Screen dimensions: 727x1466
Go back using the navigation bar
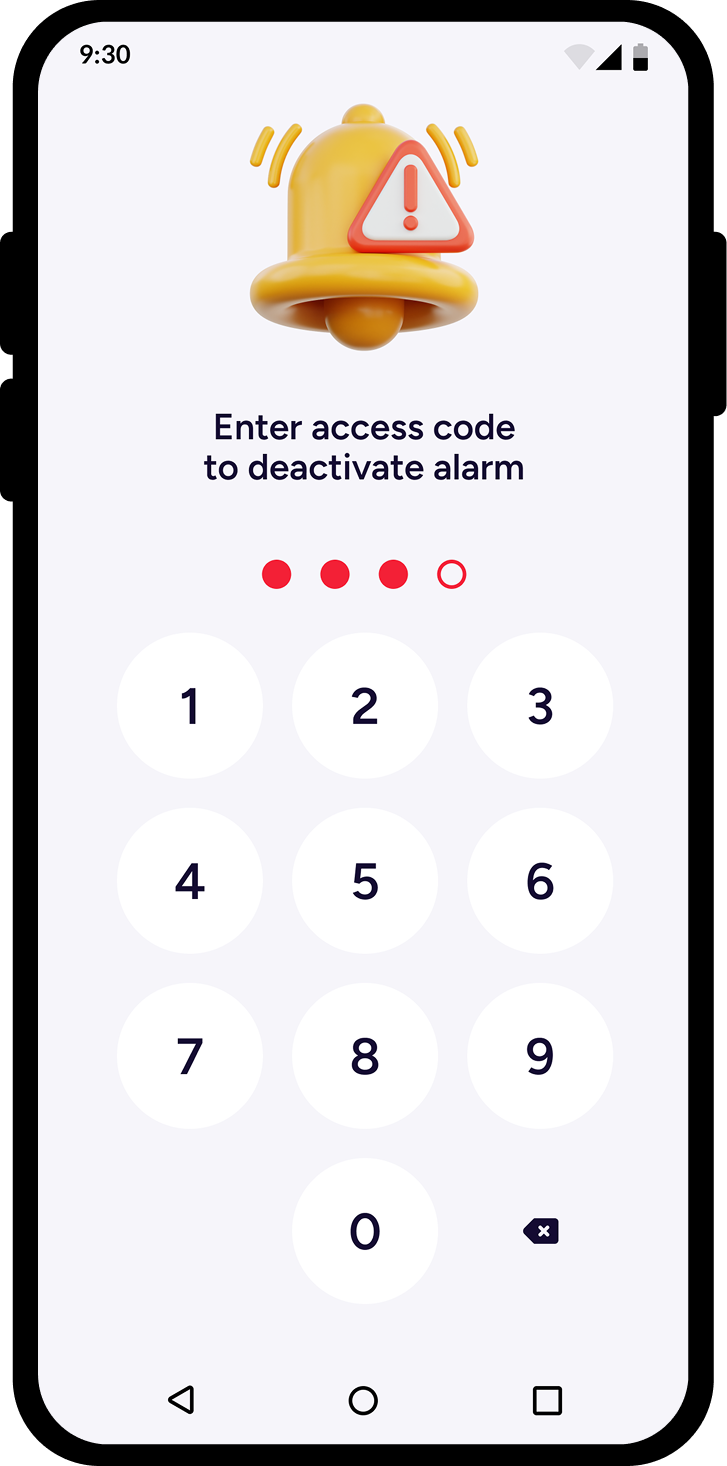(181, 1399)
